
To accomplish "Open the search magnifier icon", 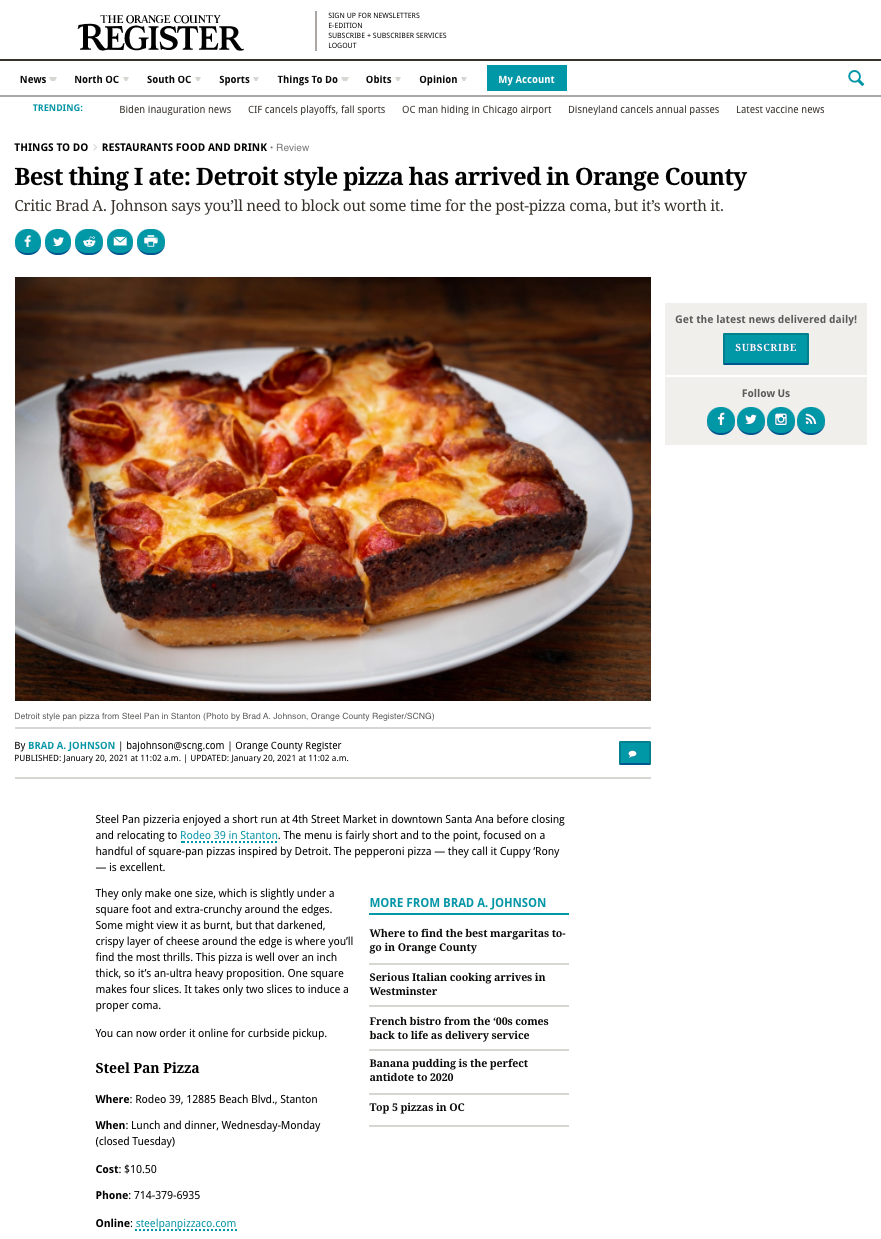I will click(856, 78).
